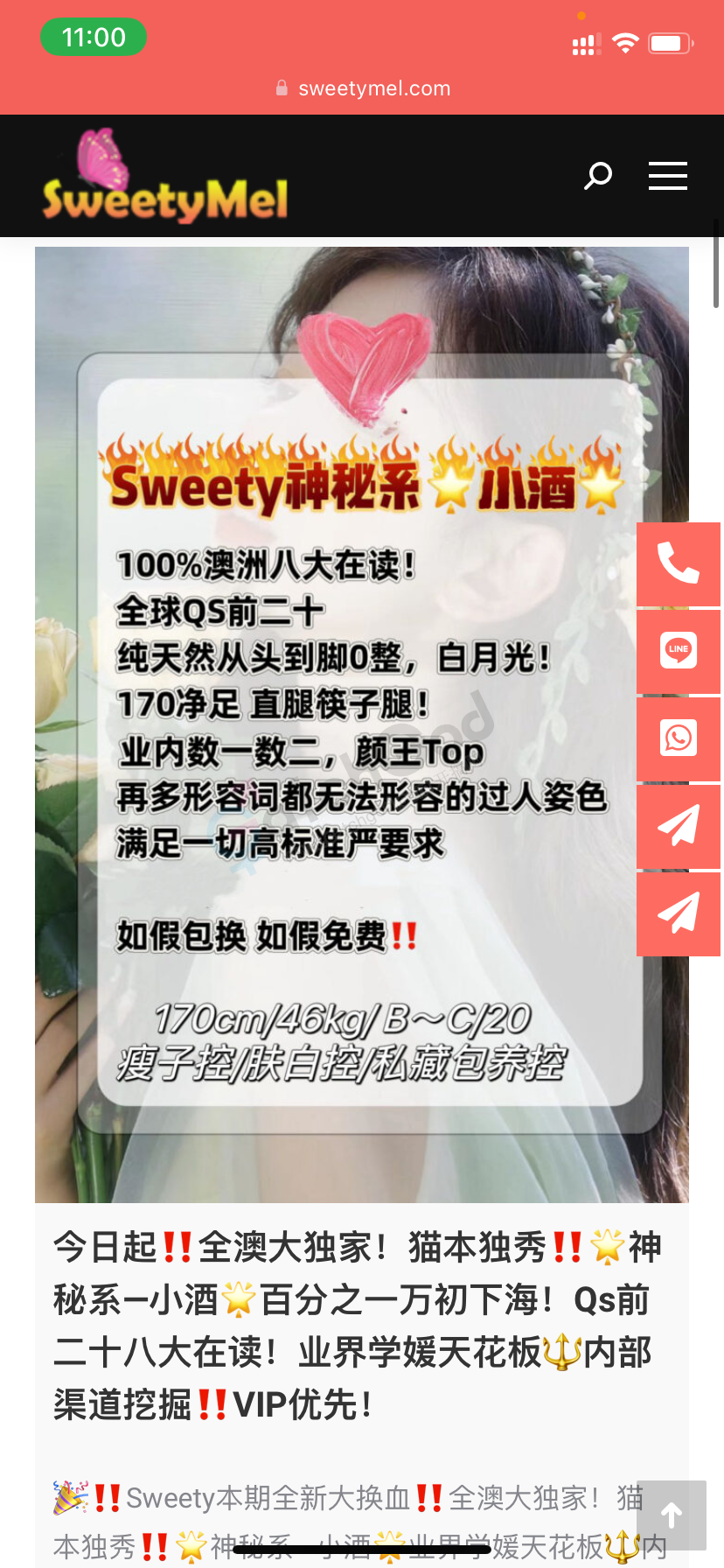Screen dimensions: 724x1568
Task: Tap the lower Telegram paper-plane button
Action: pos(679,913)
